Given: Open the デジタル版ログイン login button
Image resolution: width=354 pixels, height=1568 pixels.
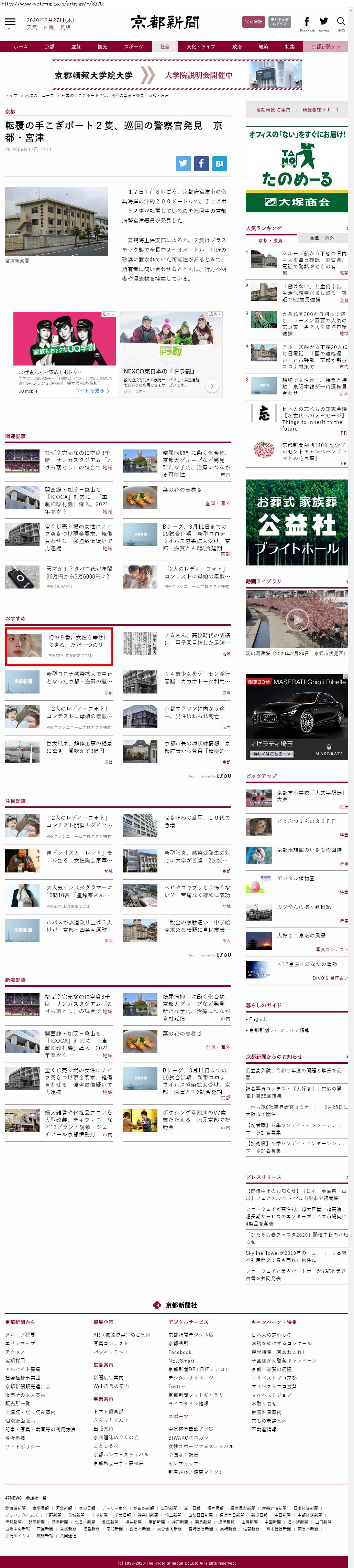Looking at the screenshot, I should [x=279, y=21].
